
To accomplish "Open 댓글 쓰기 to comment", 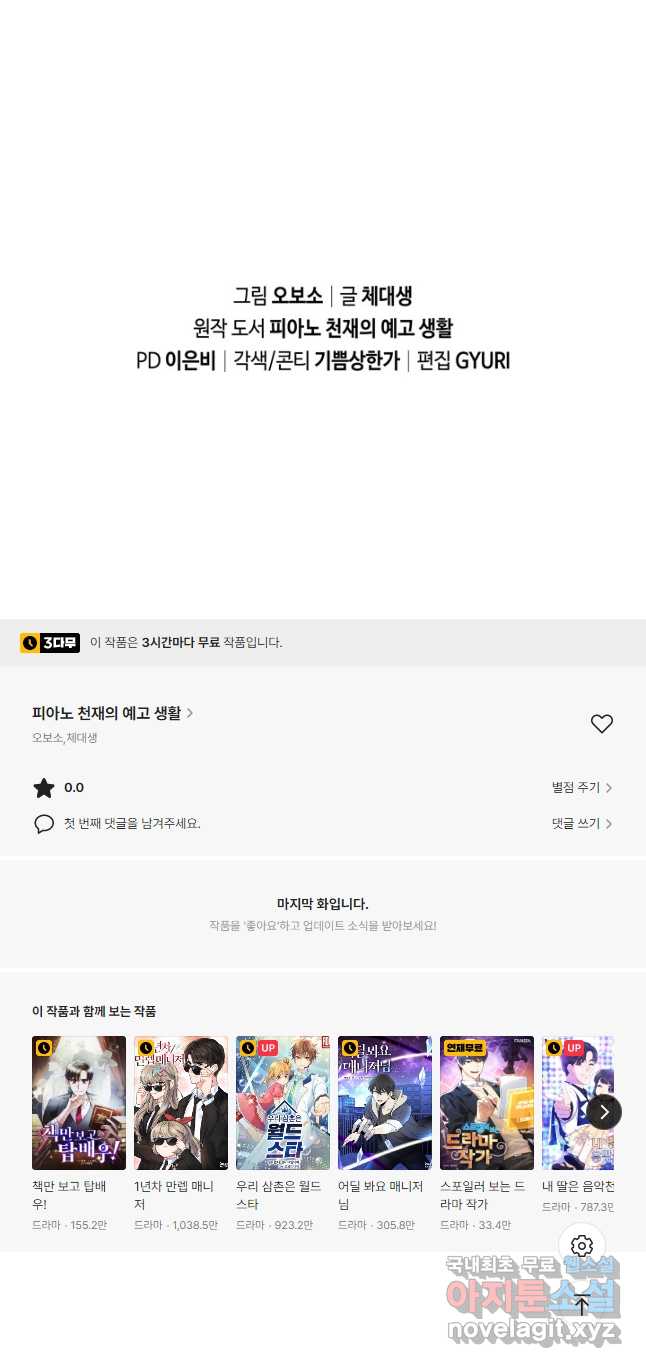I will tap(581, 824).
